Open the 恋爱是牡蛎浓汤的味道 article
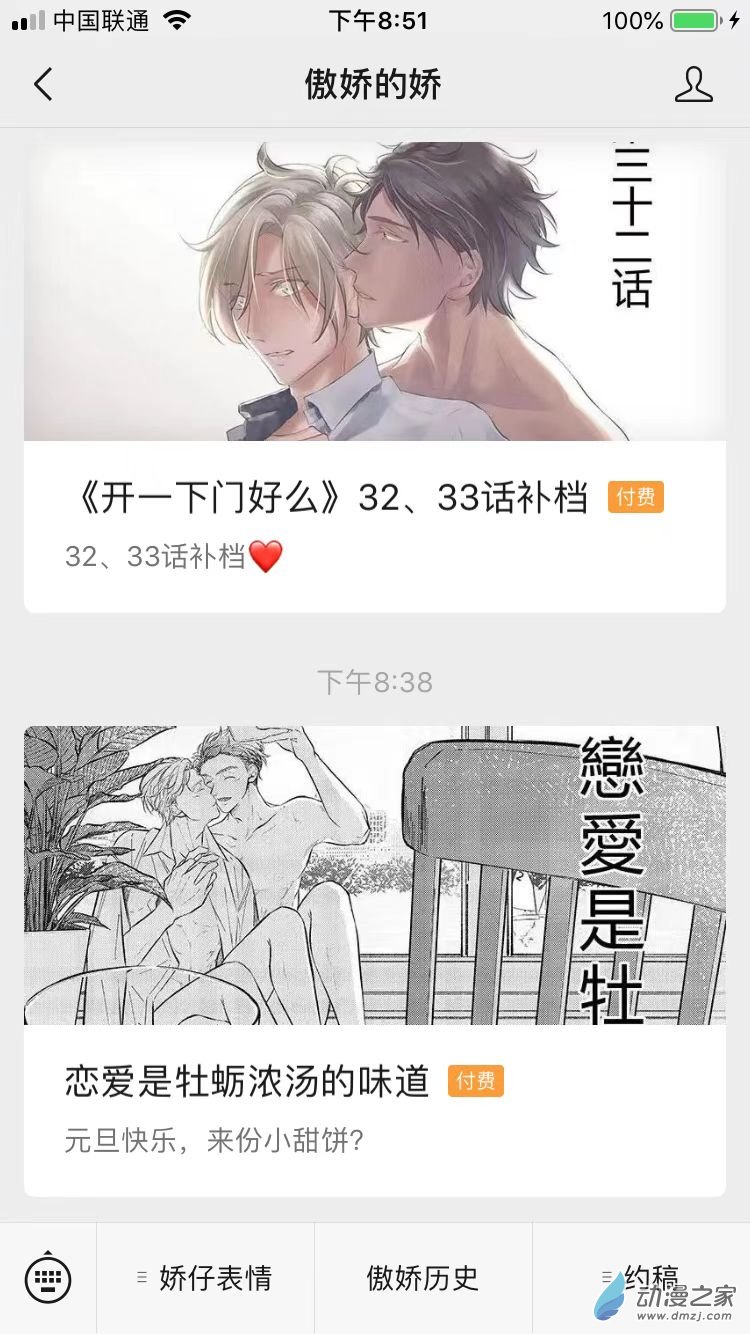This screenshot has height=1334, width=750. pyautogui.click(x=375, y=961)
